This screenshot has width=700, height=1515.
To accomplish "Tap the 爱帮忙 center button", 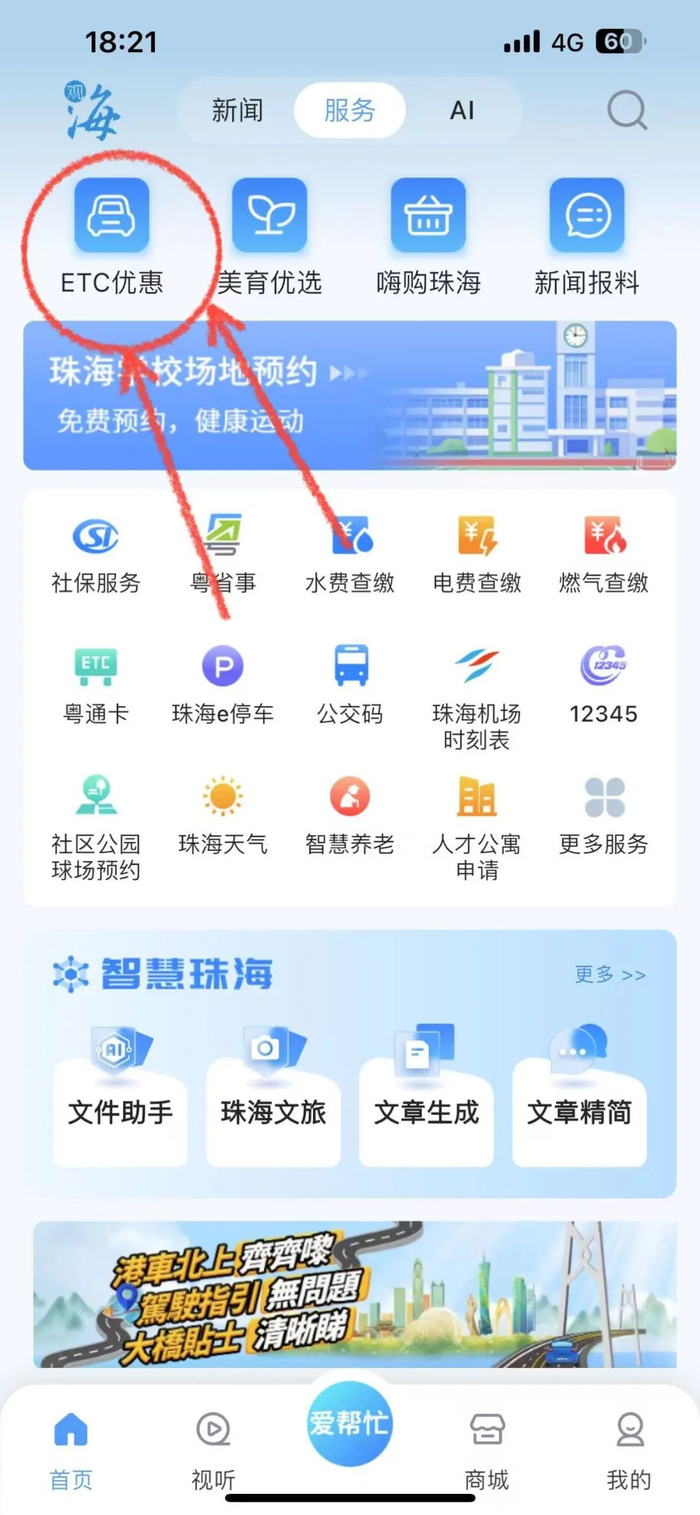I will tap(350, 1424).
